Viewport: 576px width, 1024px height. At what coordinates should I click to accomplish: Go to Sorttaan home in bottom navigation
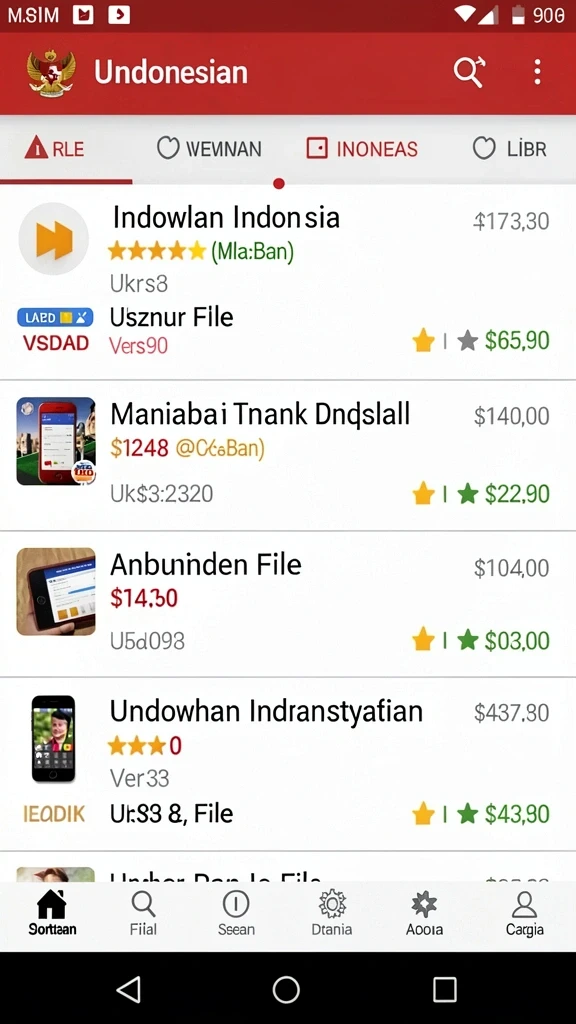52,914
